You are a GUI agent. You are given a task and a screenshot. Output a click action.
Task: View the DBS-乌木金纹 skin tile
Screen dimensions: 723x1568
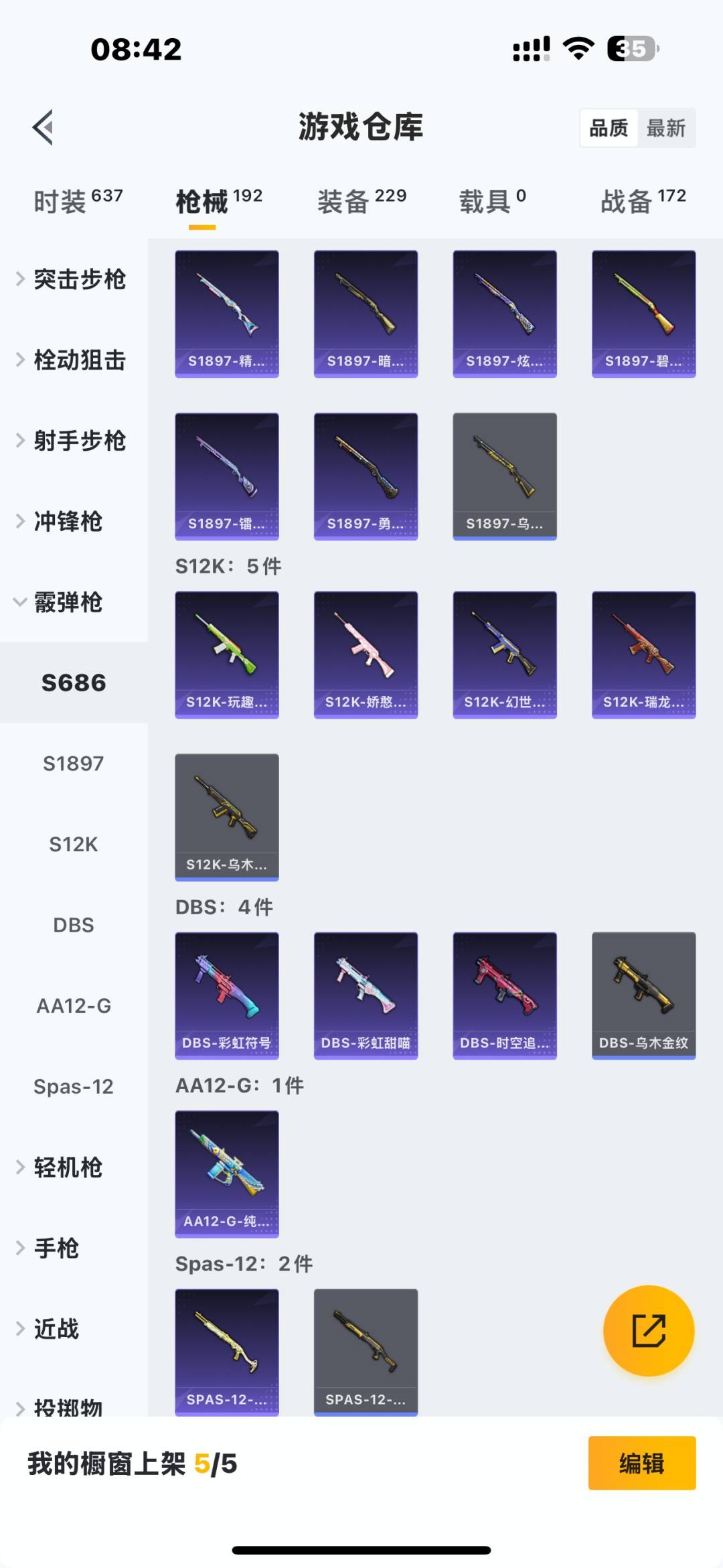(x=643, y=995)
